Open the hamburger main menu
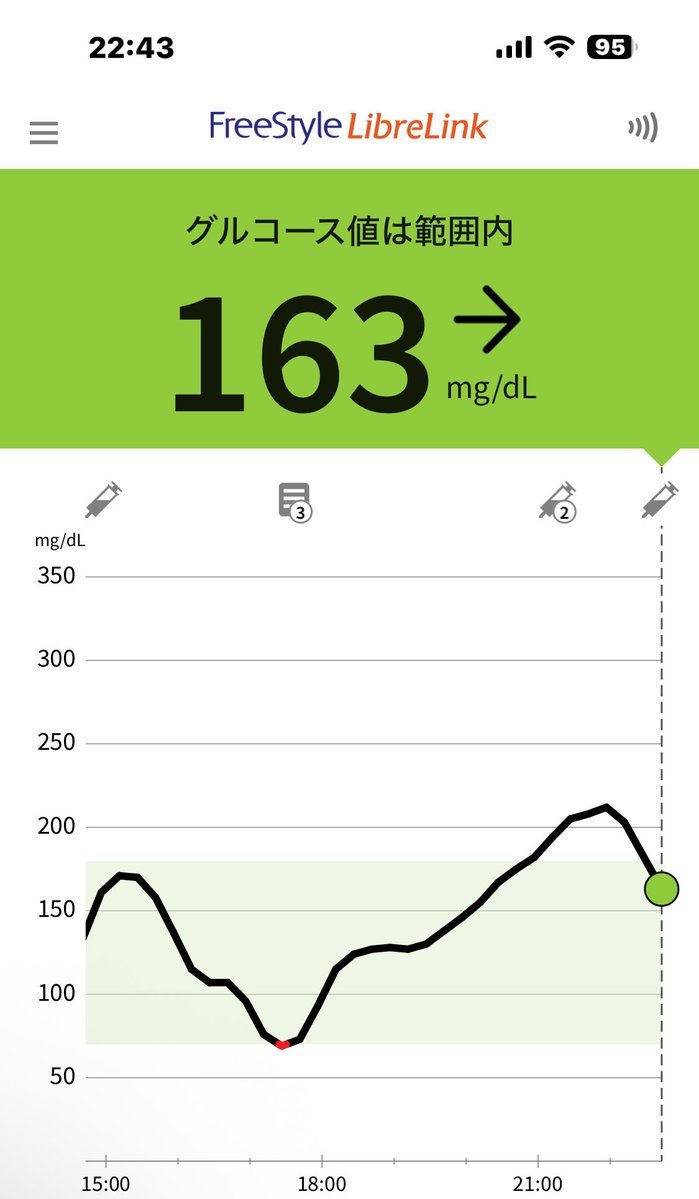Viewport: 699px width, 1199px height. pyautogui.click(x=44, y=133)
